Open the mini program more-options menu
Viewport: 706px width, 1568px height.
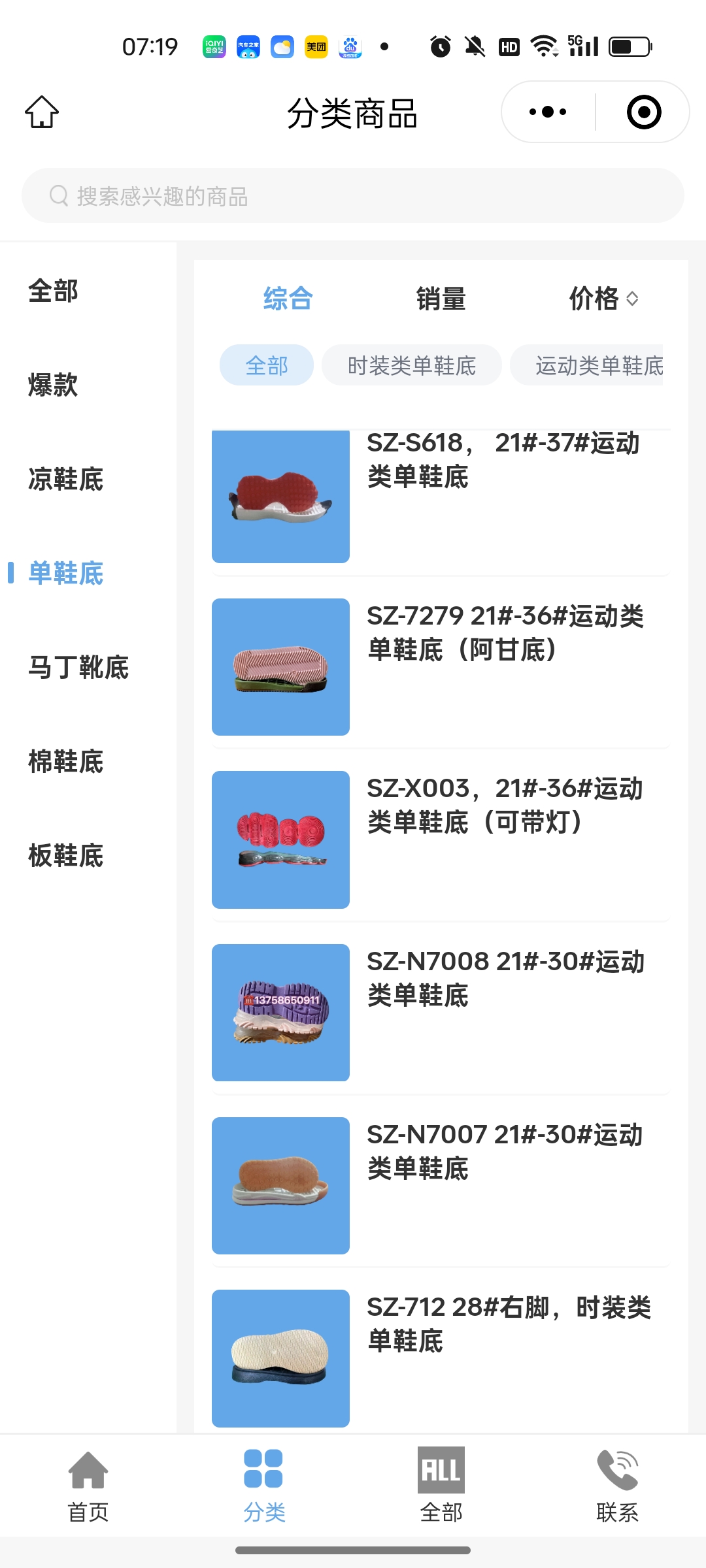tap(548, 112)
